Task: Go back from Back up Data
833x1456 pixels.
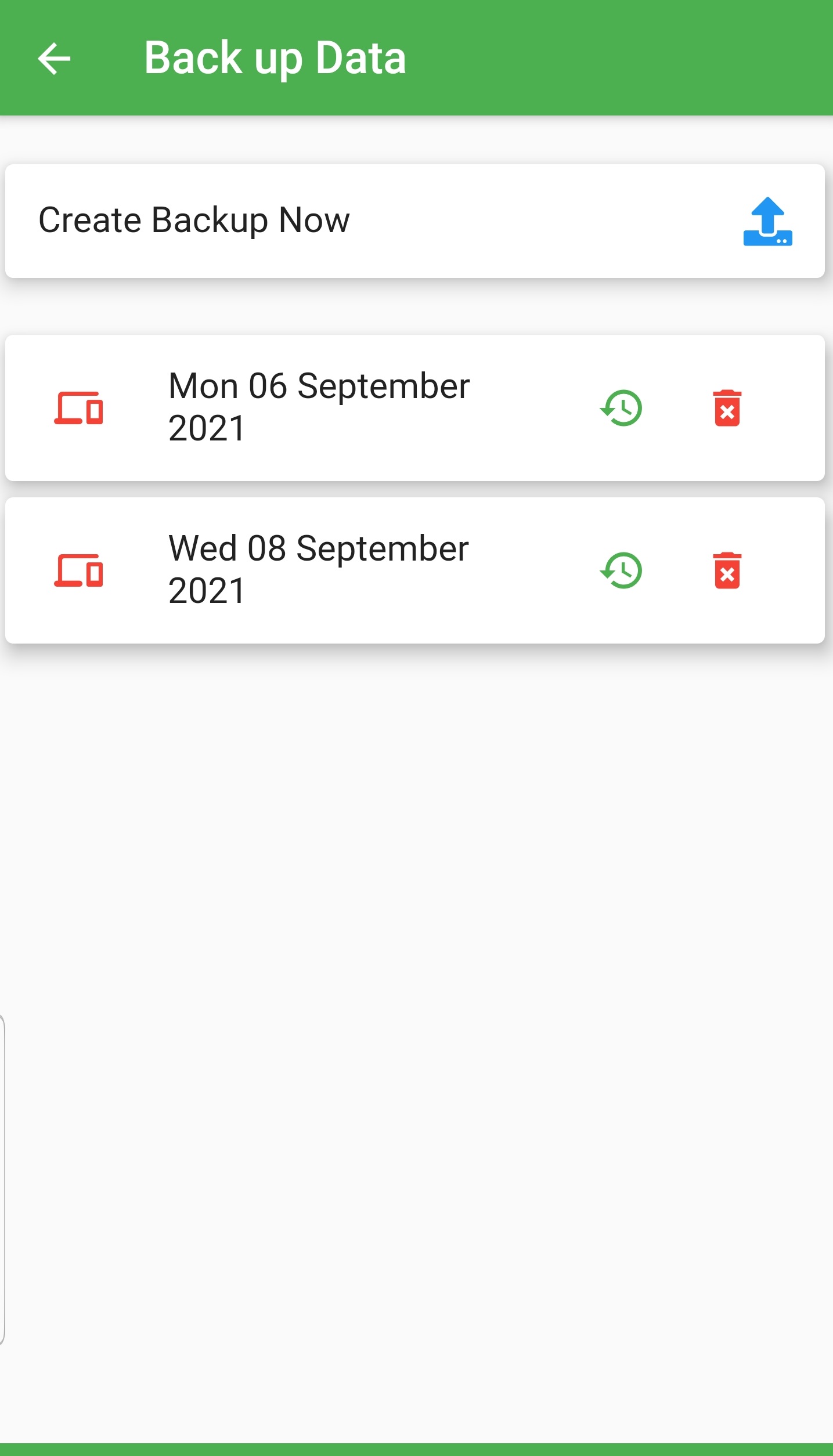Action: [54, 59]
